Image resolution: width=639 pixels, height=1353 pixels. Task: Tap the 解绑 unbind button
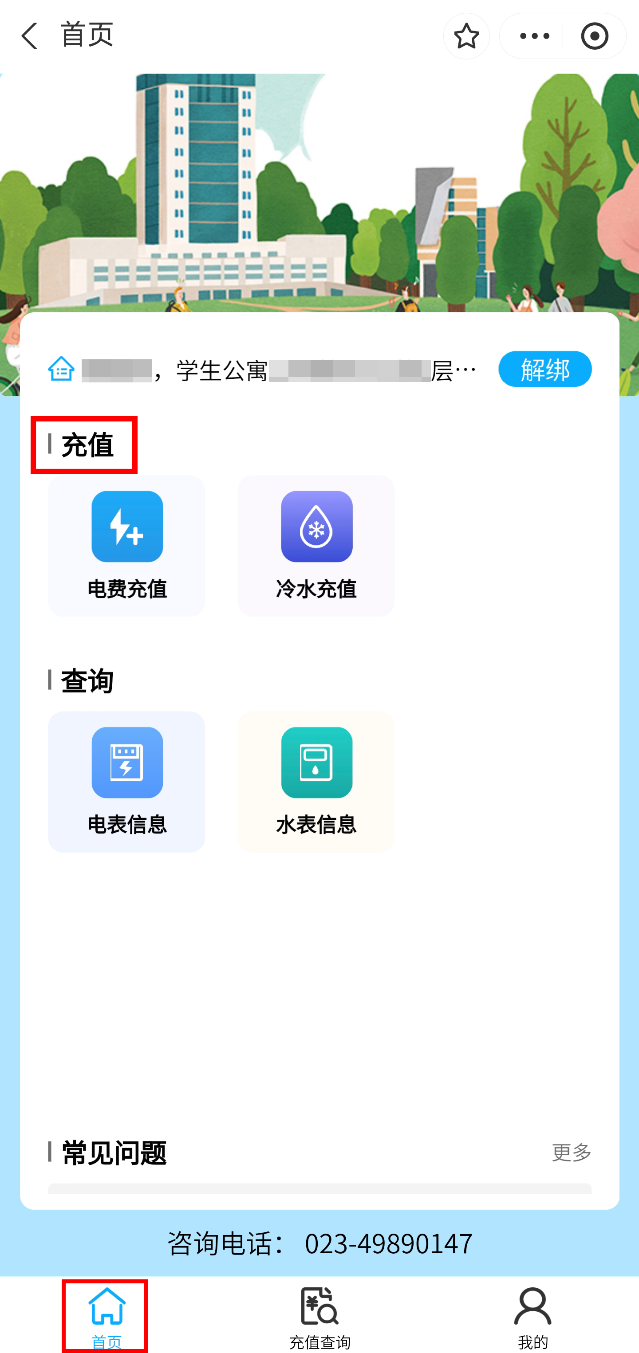[x=545, y=370]
